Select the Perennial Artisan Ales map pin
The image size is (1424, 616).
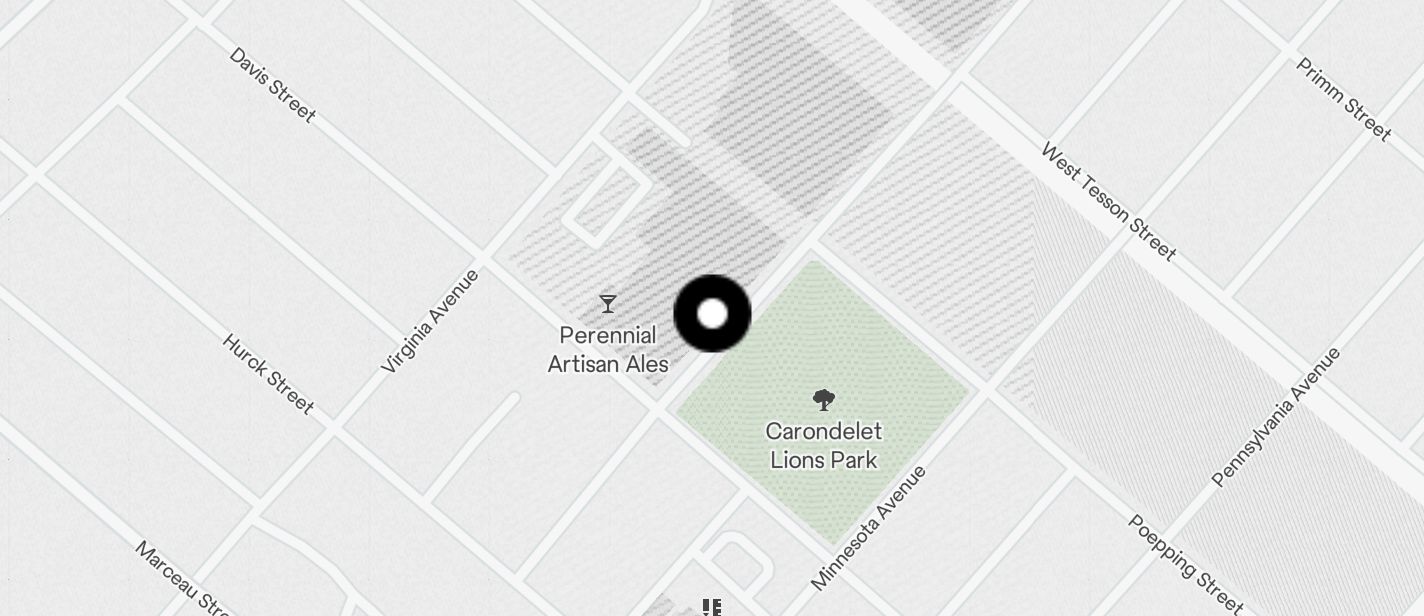(607, 304)
